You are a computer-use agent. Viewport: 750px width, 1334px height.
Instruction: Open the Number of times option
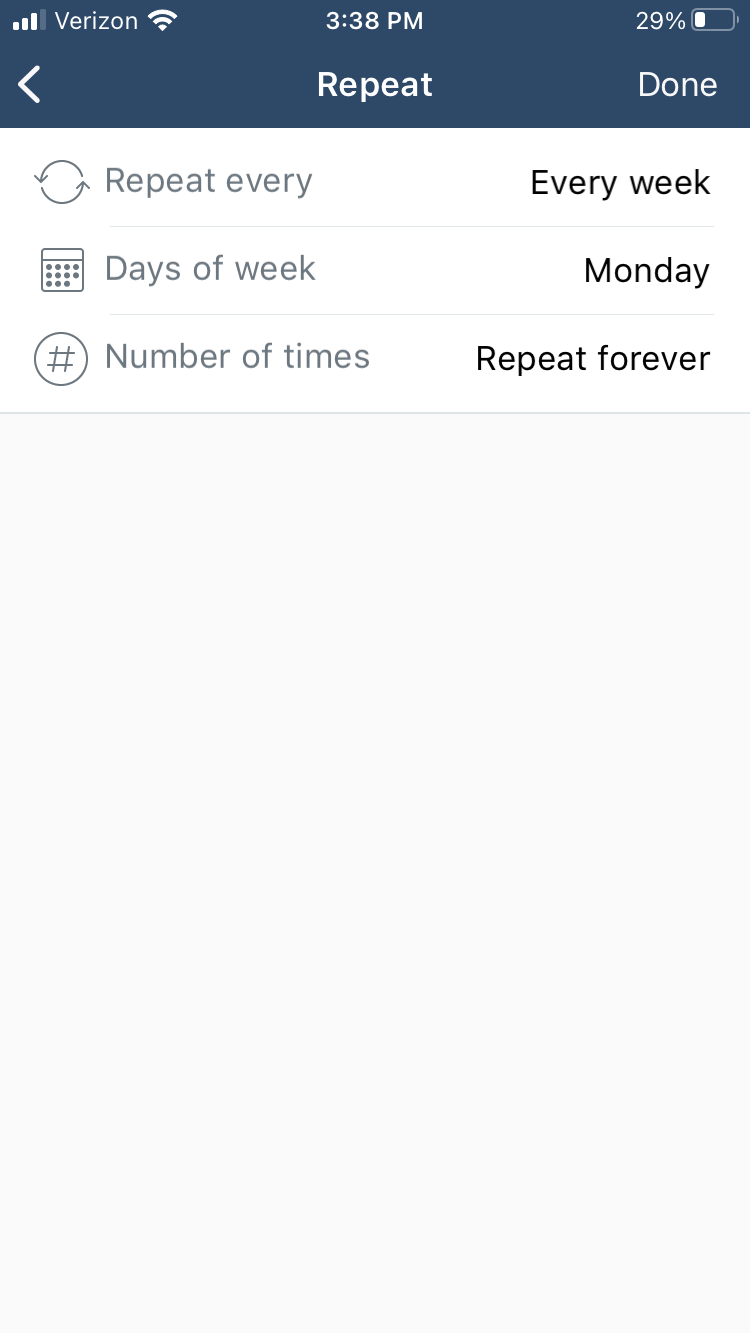pyautogui.click(x=375, y=358)
